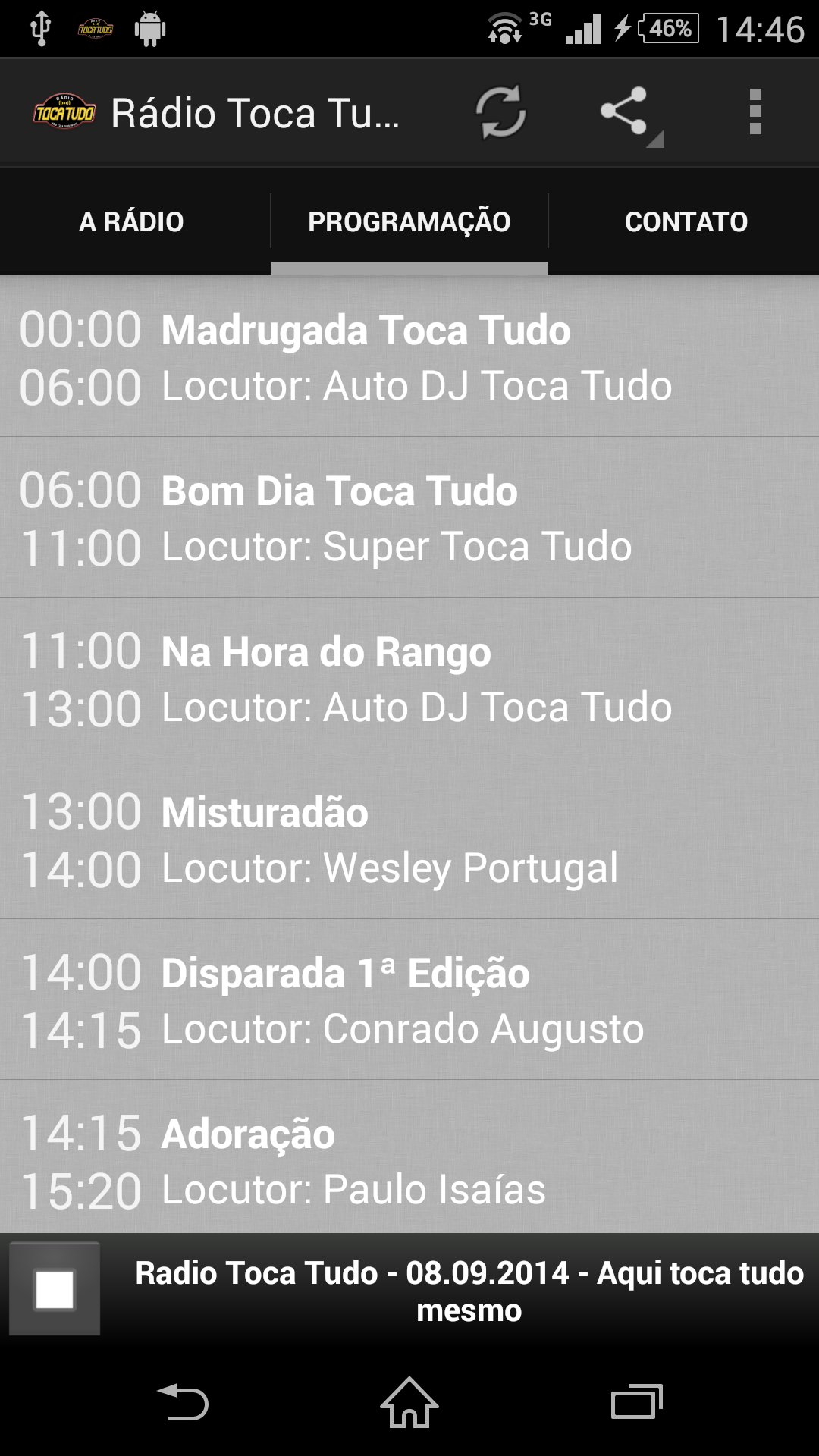Tap the Na Hora do Rango entry

pos(409,678)
